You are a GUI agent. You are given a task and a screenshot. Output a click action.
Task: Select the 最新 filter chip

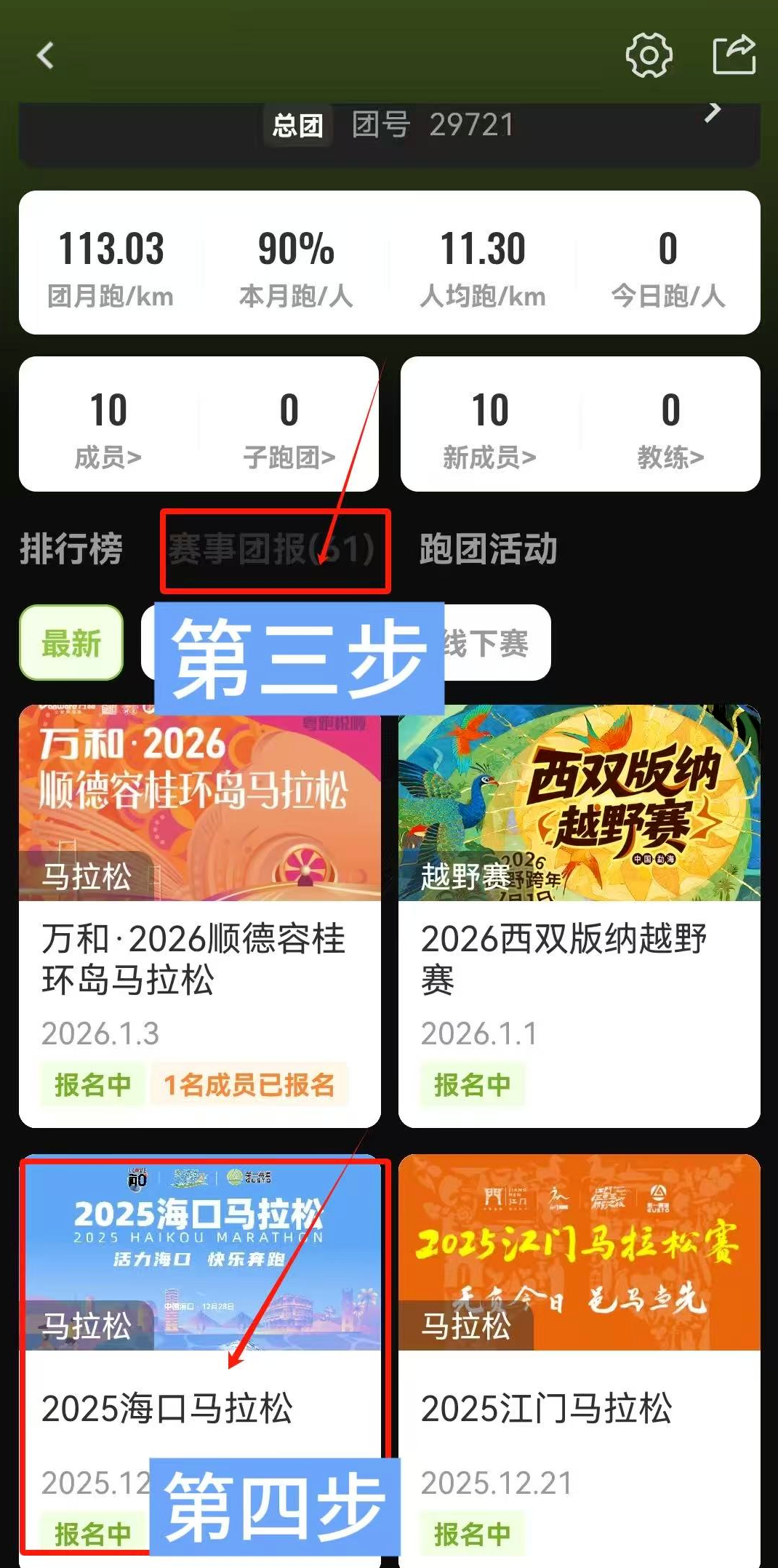71,644
